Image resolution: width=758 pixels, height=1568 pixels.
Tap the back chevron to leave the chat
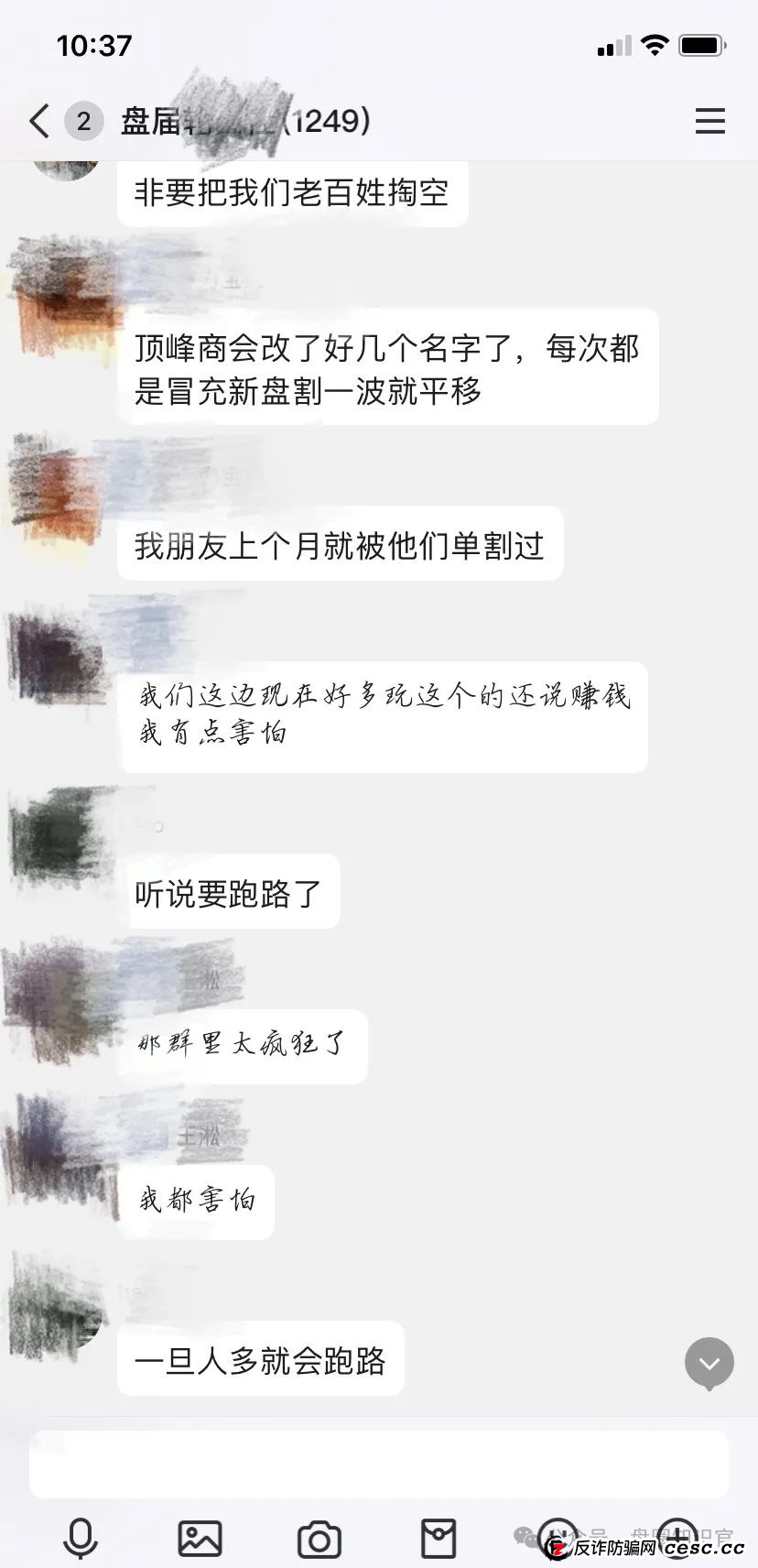[x=37, y=121]
